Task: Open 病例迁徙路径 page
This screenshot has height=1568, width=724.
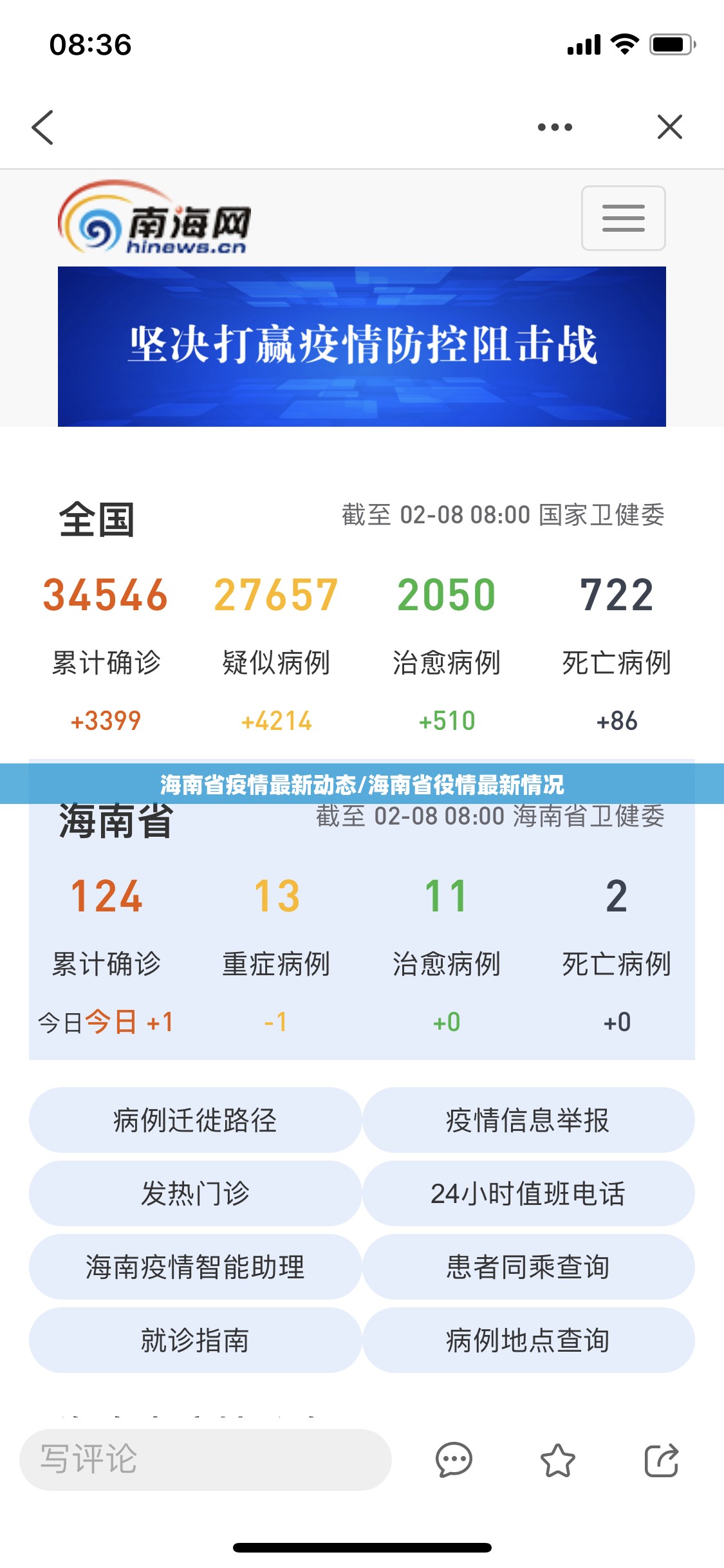Action: pyautogui.click(x=195, y=1120)
